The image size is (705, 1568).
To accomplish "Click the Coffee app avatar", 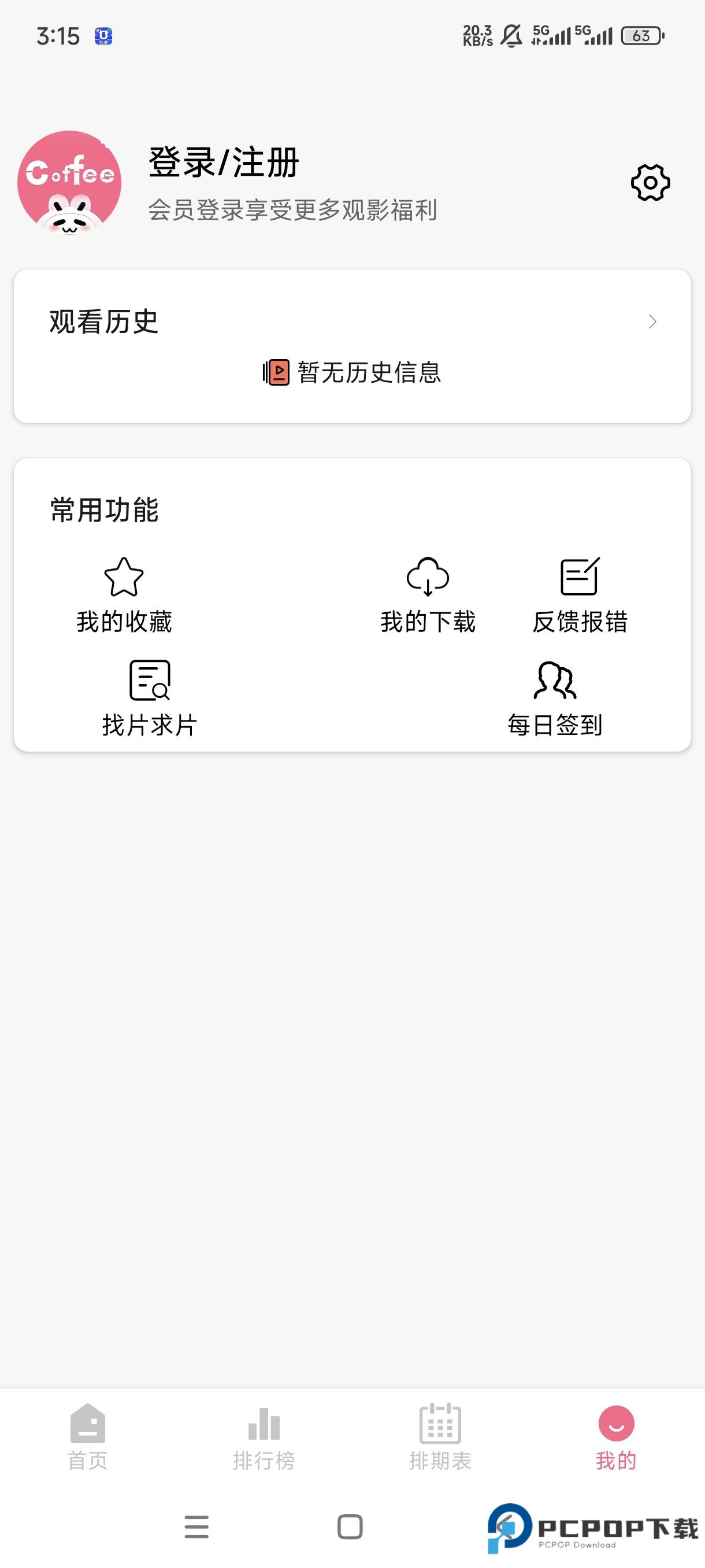I will click(70, 183).
